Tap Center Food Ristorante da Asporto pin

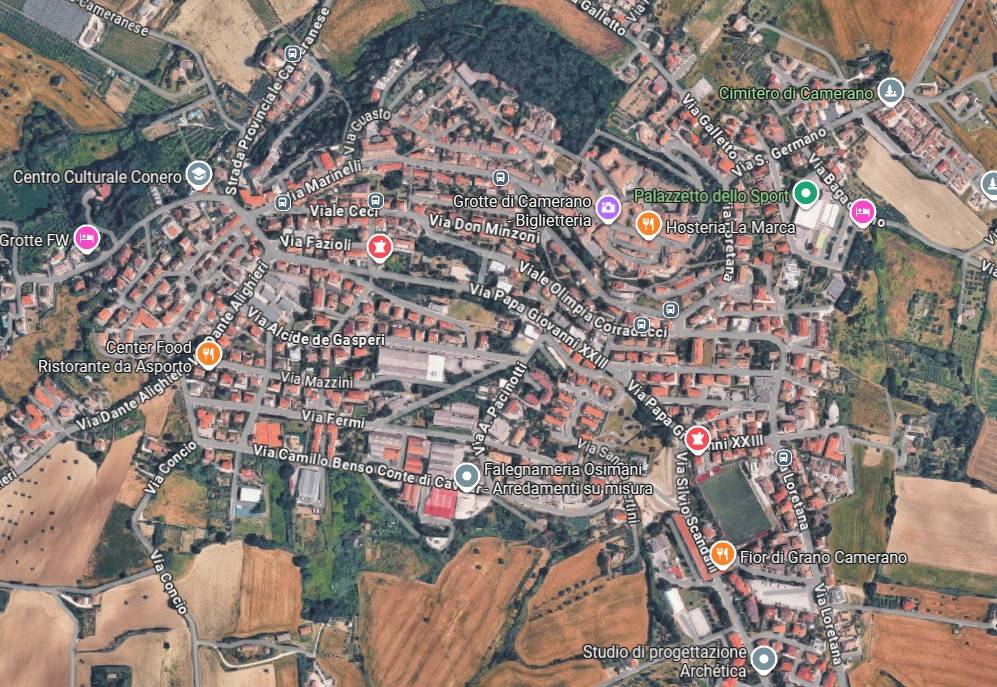coord(208,353)
